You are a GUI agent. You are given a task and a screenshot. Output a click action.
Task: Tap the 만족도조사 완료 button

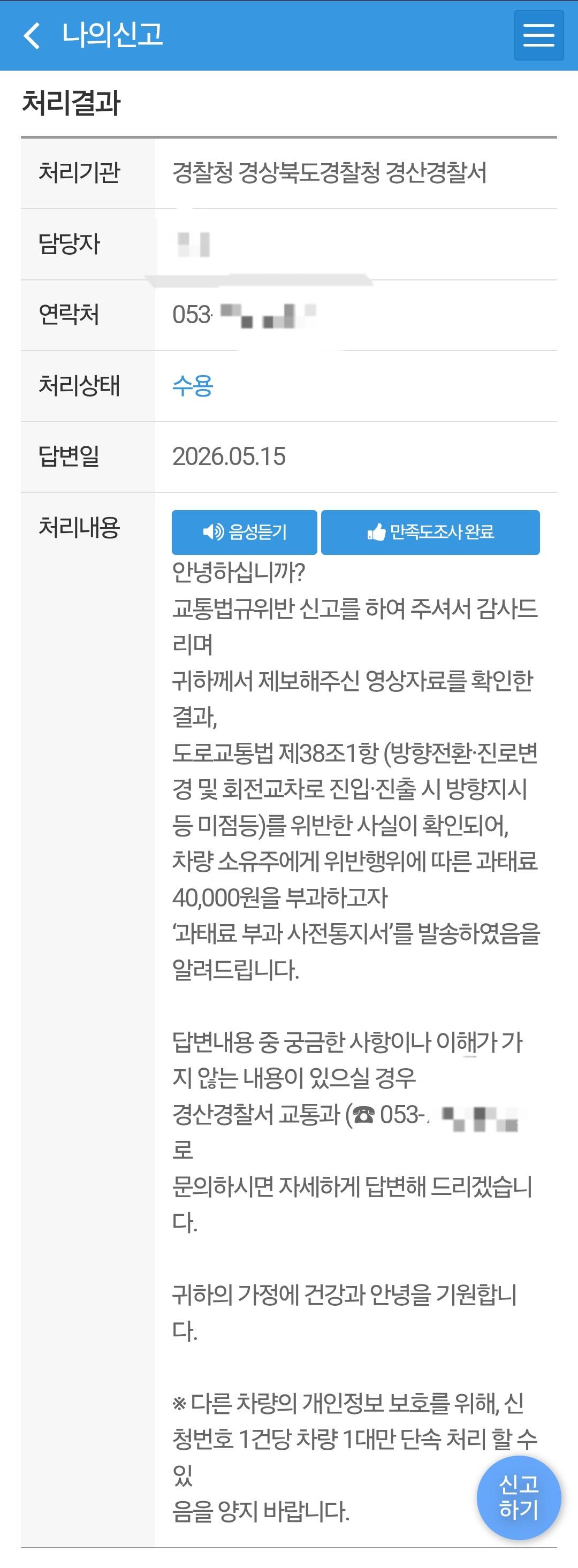click(x=430, y=532)
